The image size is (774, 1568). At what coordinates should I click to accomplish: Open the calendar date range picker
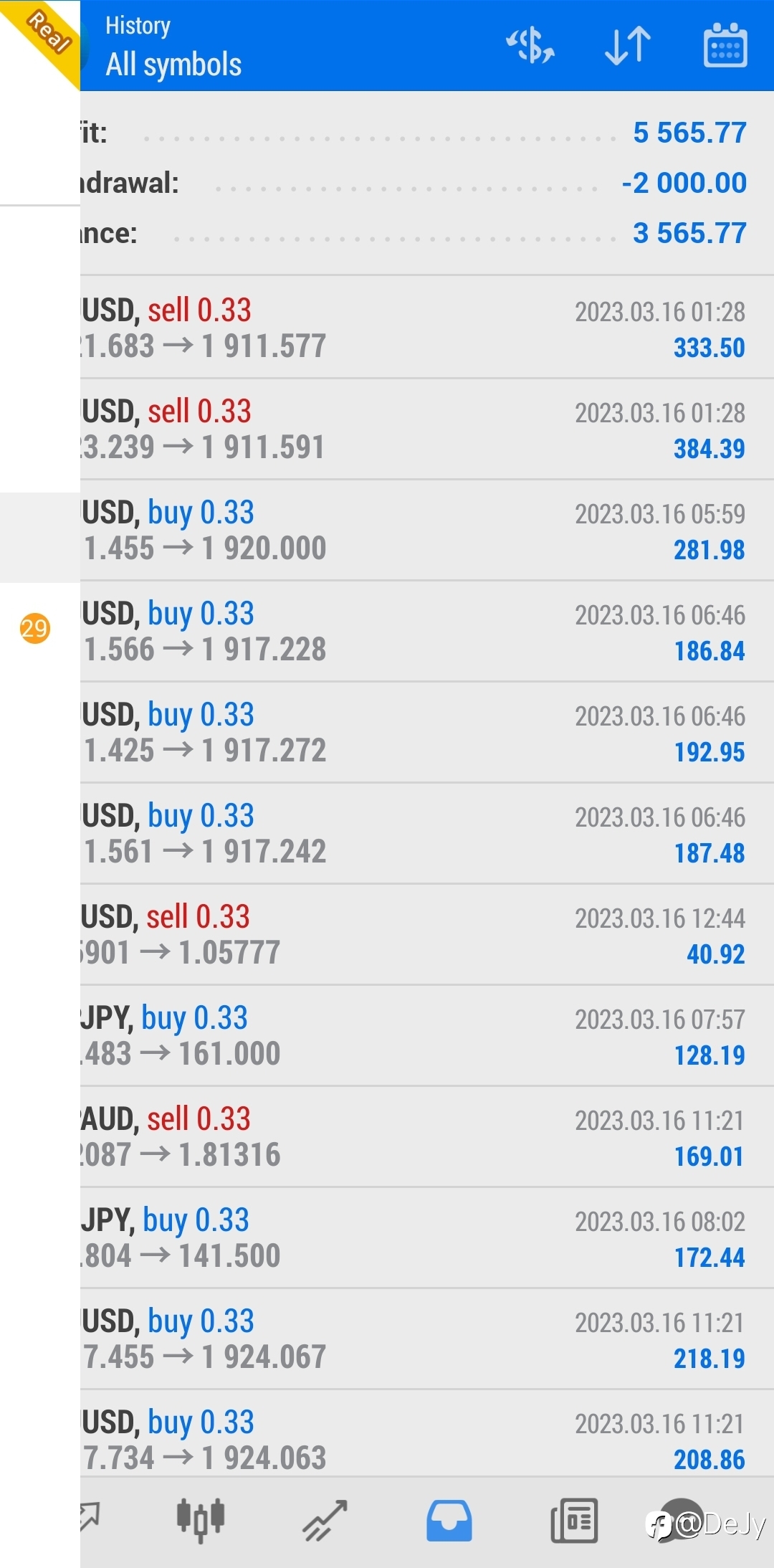(x=725, y=46)
